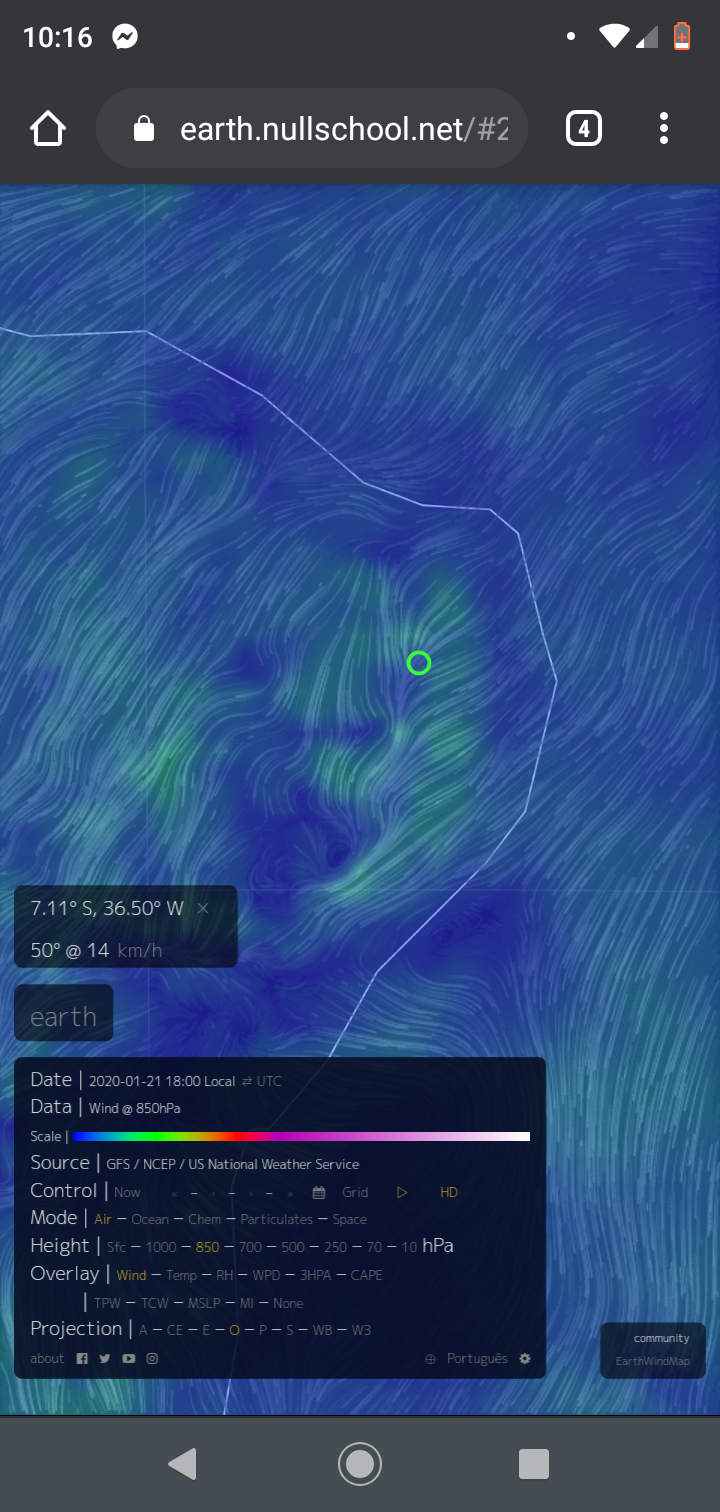Go to Chrome's home page
This screenshot has height=1512, width=720.
click(48, 128)
